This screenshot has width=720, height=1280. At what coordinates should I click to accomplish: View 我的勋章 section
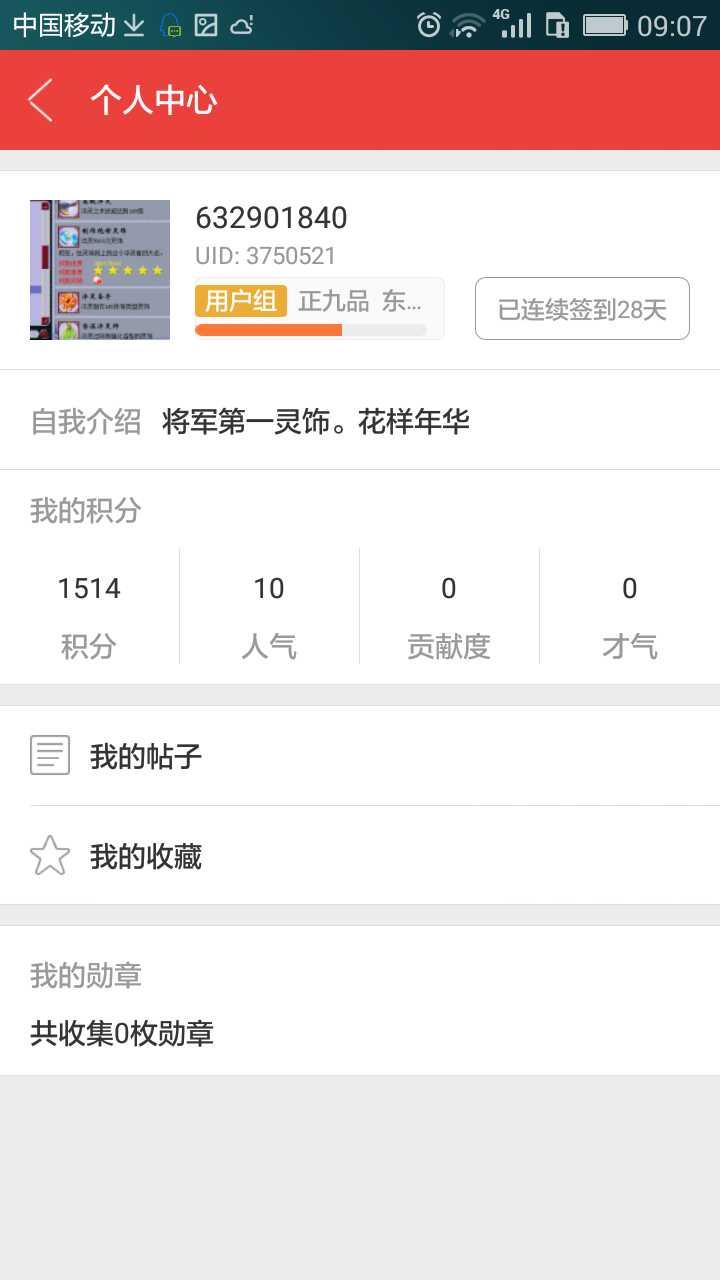tap(360, 1002)
